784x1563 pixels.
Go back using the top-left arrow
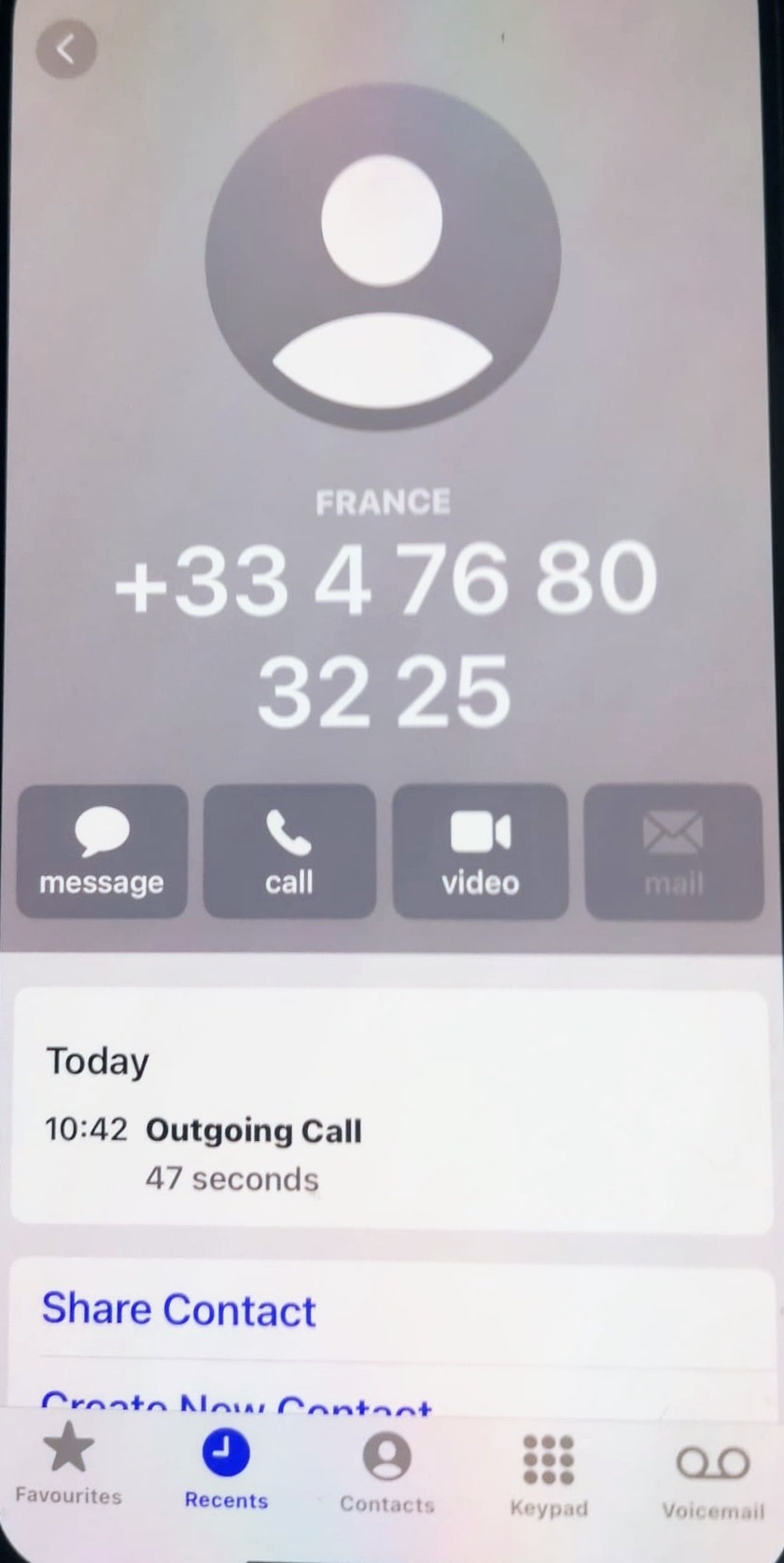point(66,49)
